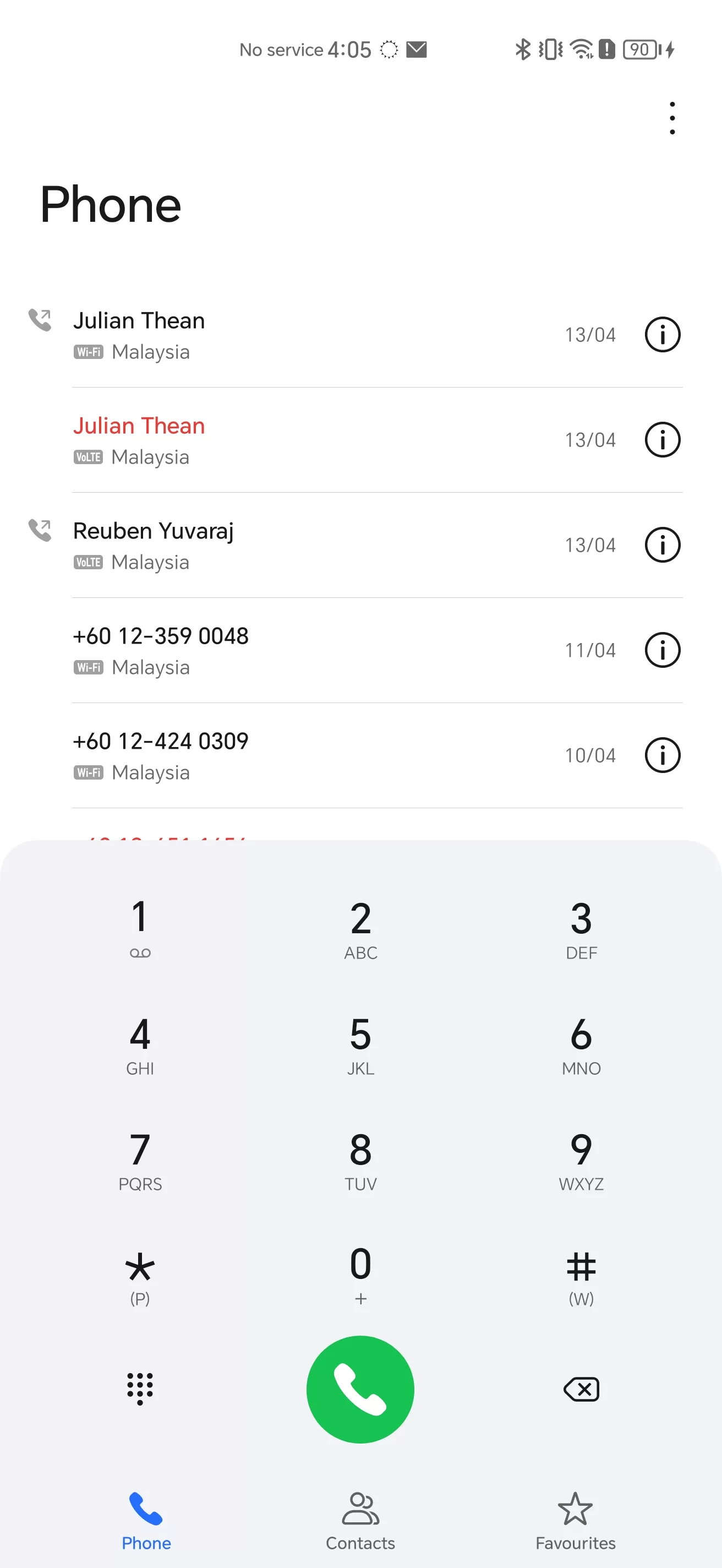Viewport: 722px width, 1568px height.
Task: Tap the green call button
Action: tap(360, 1389)
